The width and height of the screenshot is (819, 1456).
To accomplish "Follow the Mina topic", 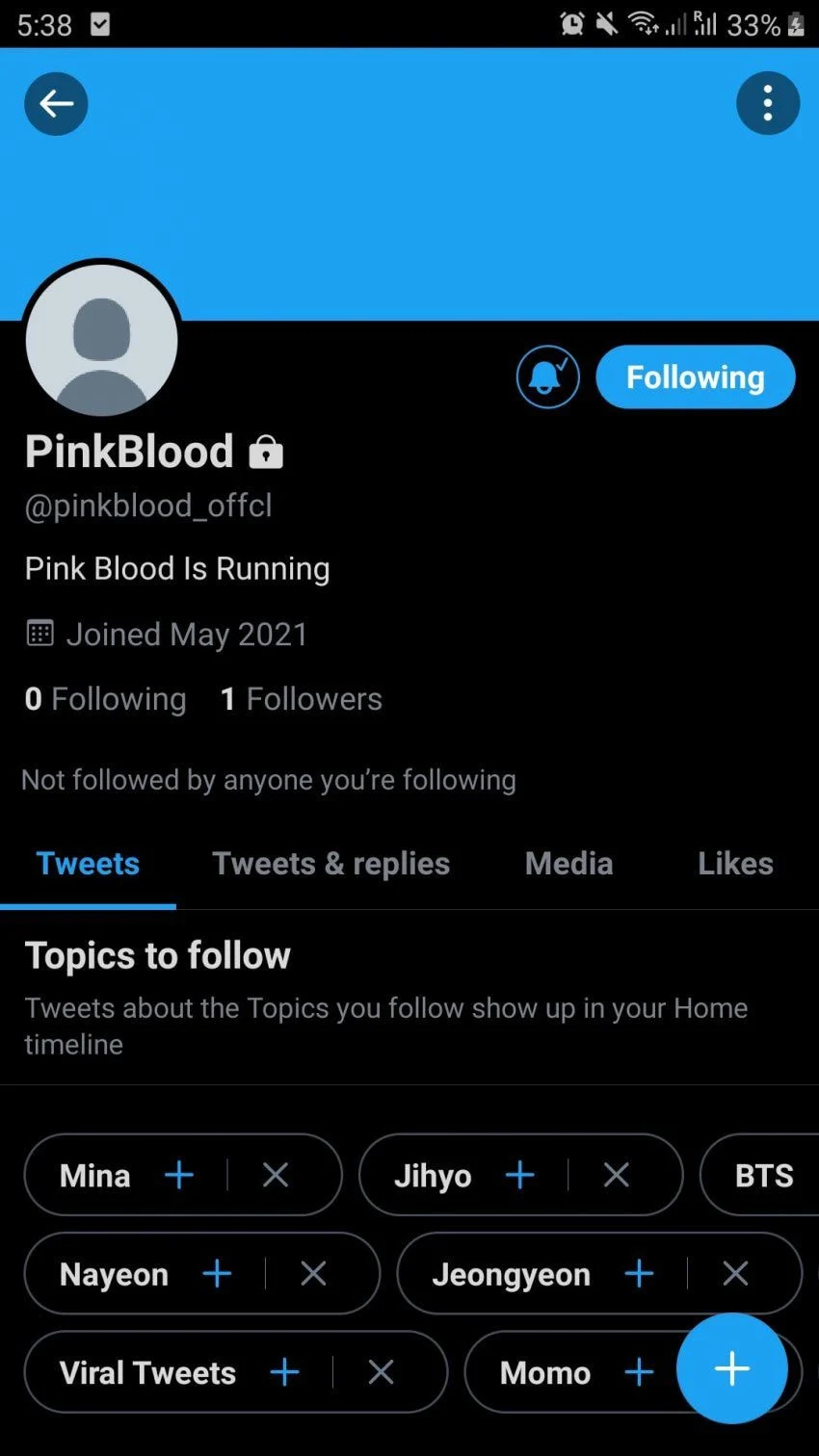I will coord(179,1175).
